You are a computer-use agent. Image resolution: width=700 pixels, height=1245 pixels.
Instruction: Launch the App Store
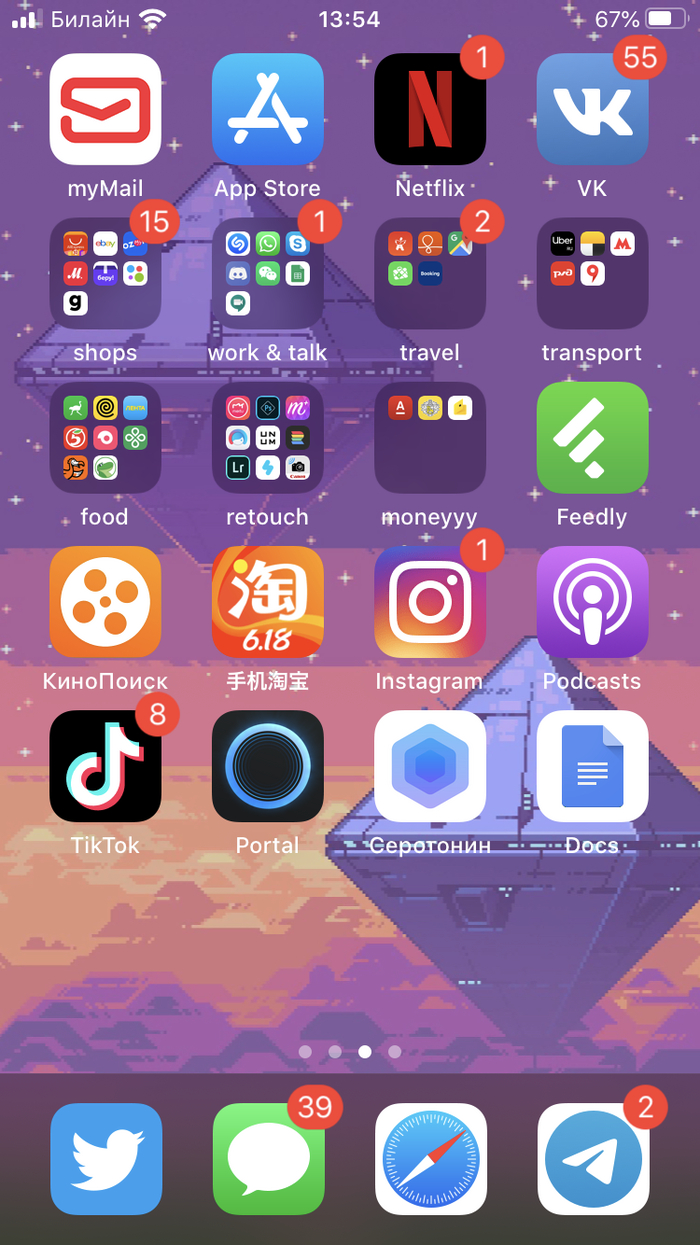click(267, 109)
